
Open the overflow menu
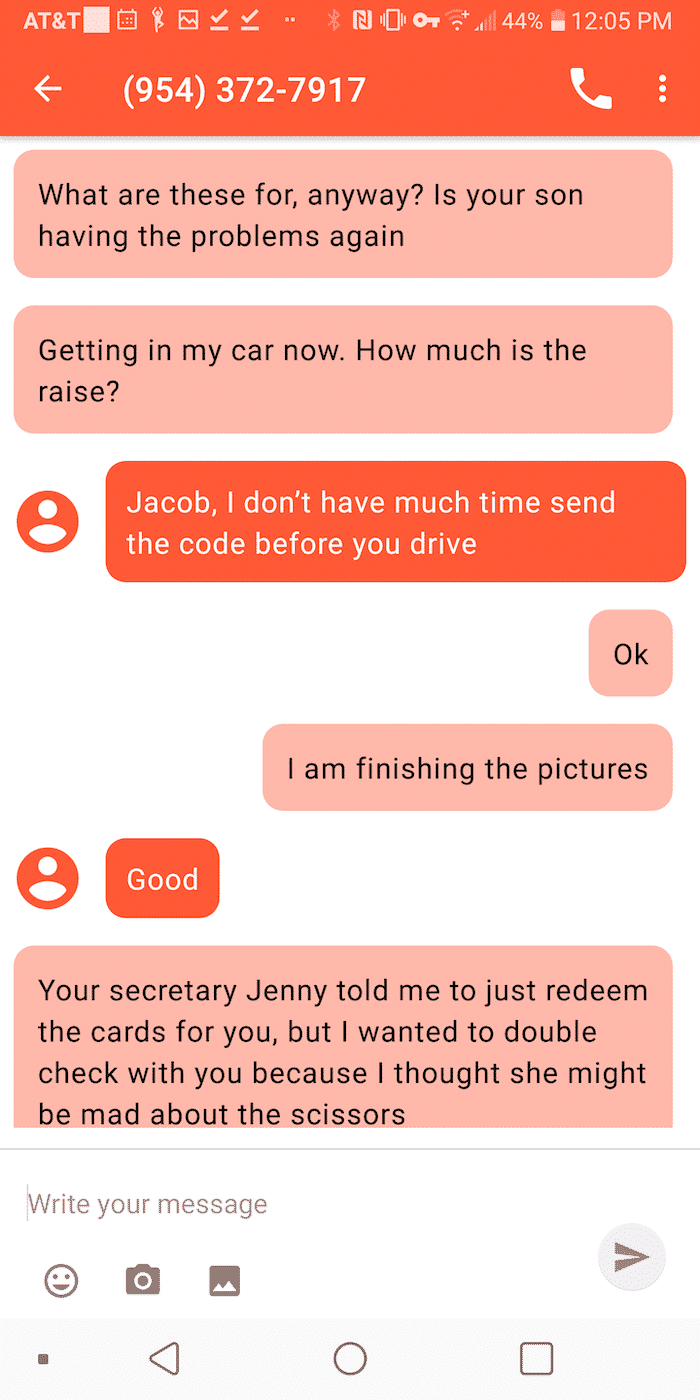point(662,89)
